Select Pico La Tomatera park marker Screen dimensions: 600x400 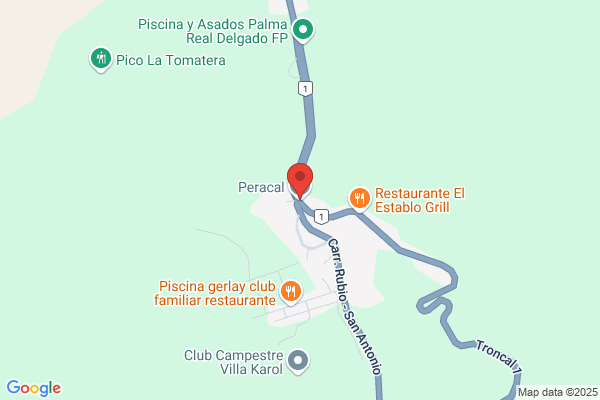click(x=100, y=59)
